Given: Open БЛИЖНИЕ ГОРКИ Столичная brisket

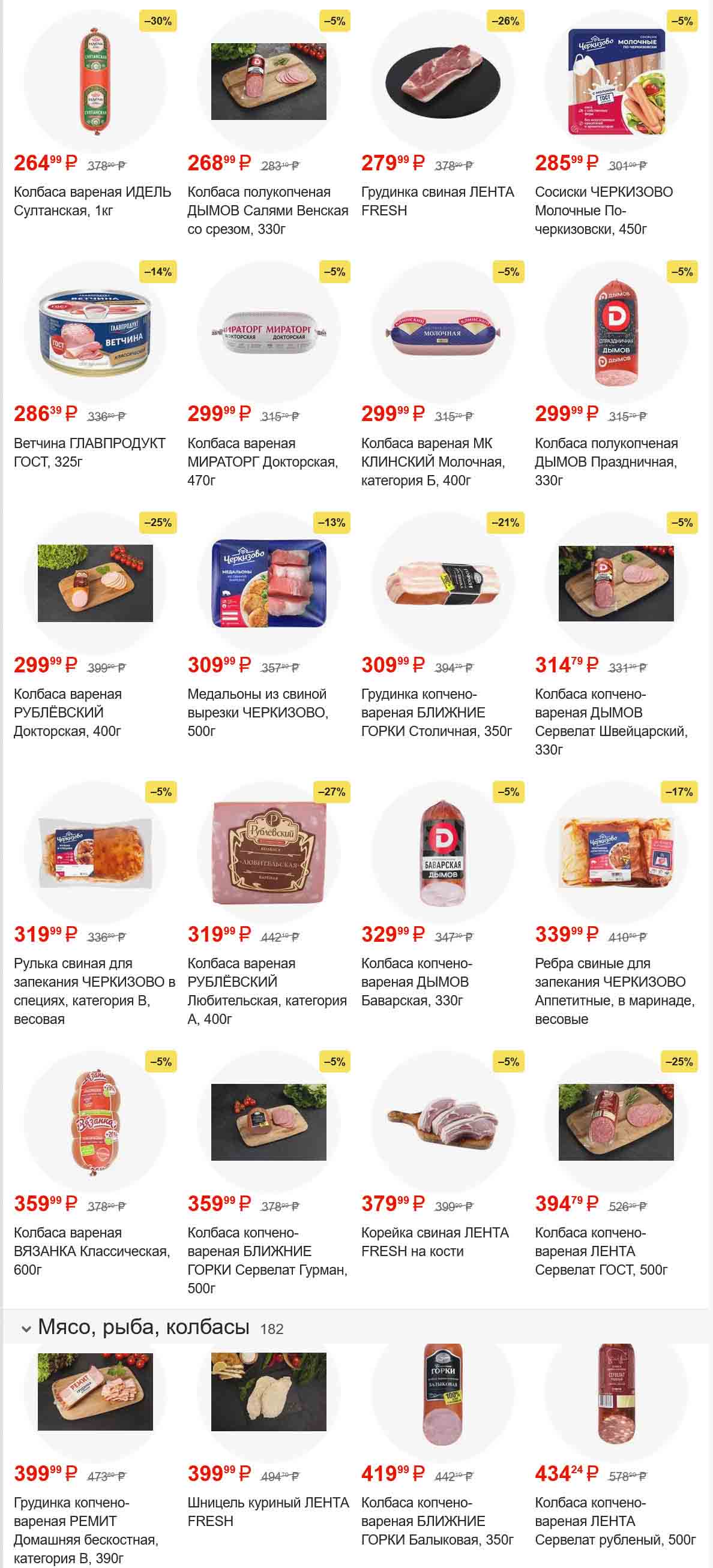Looking at the screenshot, I should [442, 583].
